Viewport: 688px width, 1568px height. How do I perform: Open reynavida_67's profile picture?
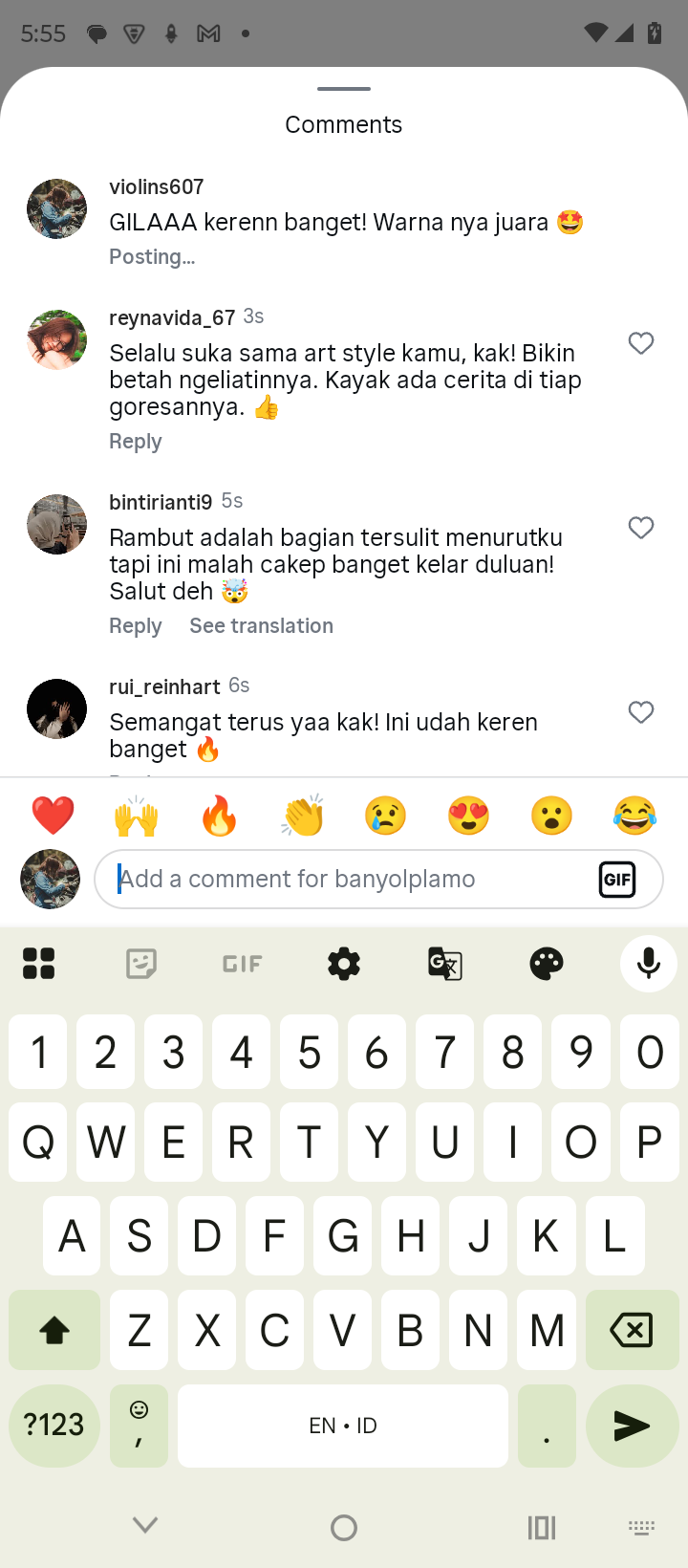tap(56, 339)
